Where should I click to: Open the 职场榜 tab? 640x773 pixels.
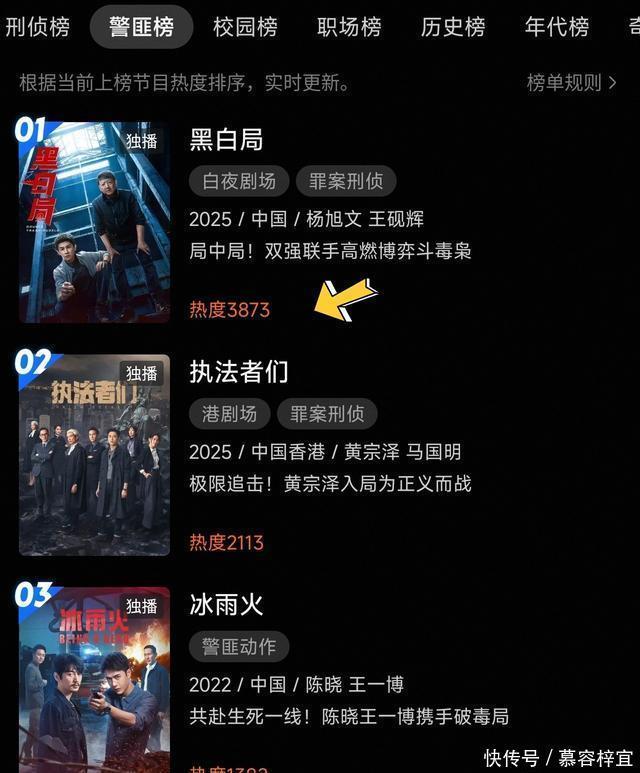349,27
